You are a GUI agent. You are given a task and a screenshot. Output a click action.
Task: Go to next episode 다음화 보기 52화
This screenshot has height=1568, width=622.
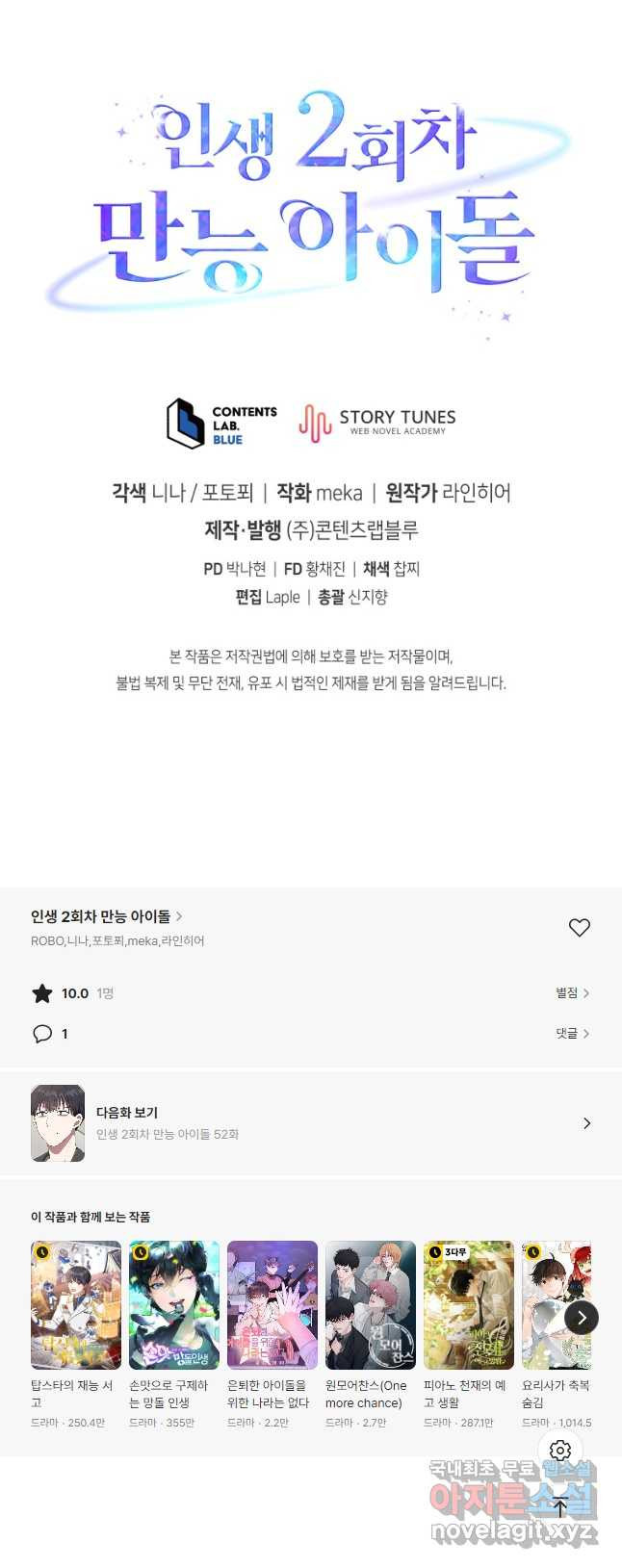coord(311,1123)
